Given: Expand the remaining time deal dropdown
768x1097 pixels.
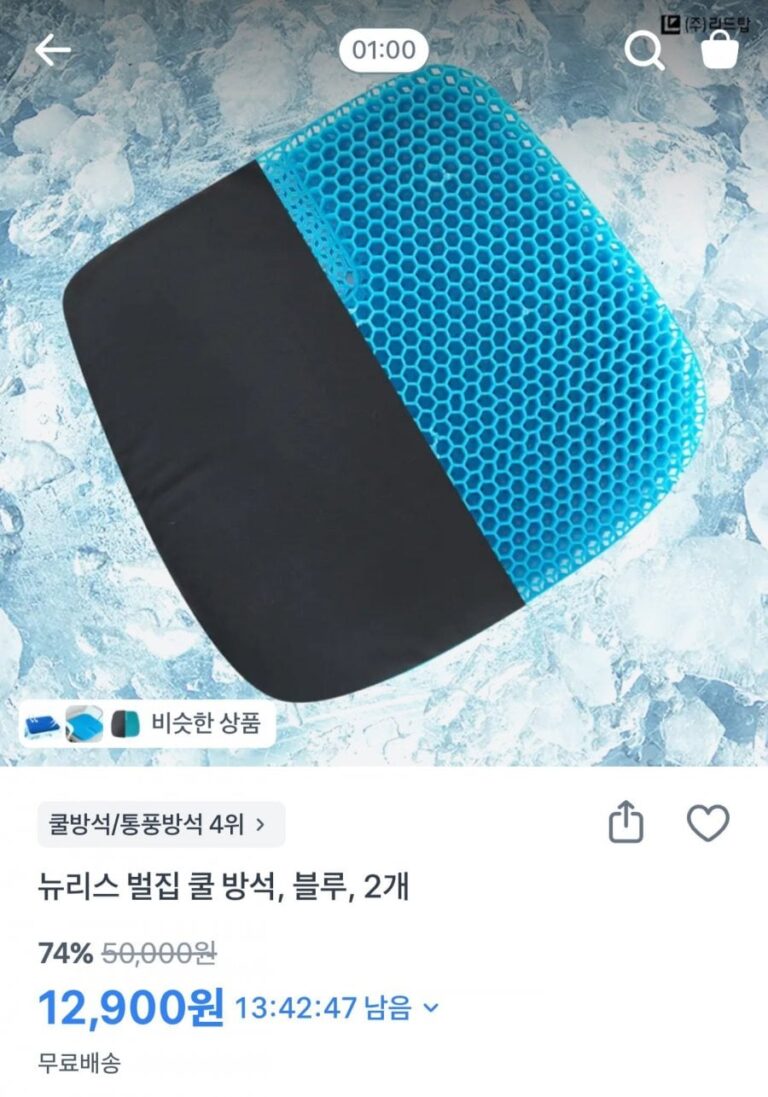Looking at the screenshot, I should click(x=432, y=1008).
